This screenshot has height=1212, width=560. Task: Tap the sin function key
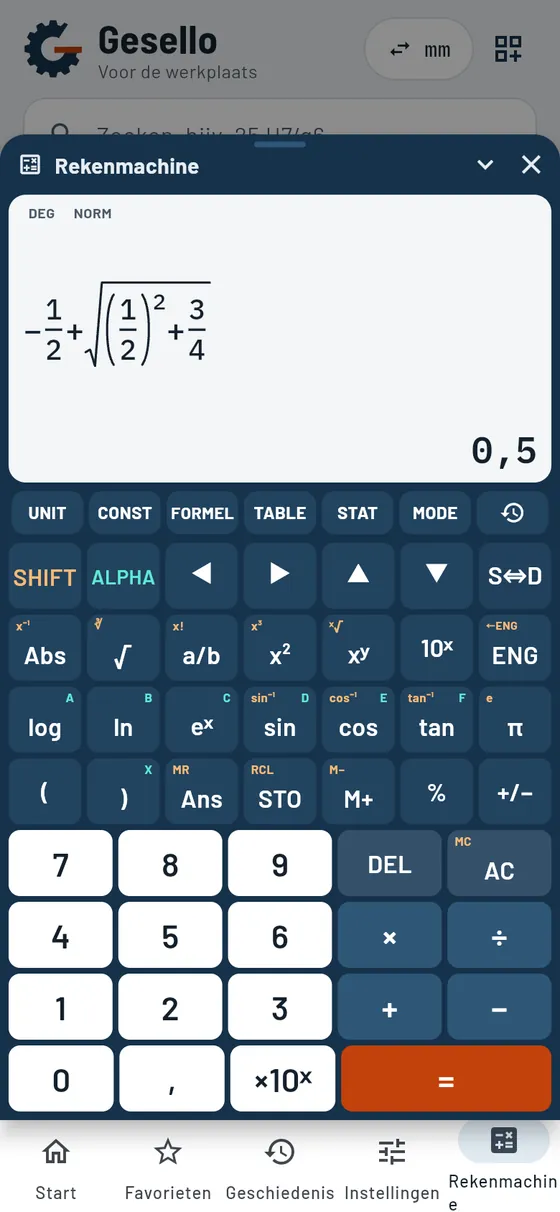point(280,720)
